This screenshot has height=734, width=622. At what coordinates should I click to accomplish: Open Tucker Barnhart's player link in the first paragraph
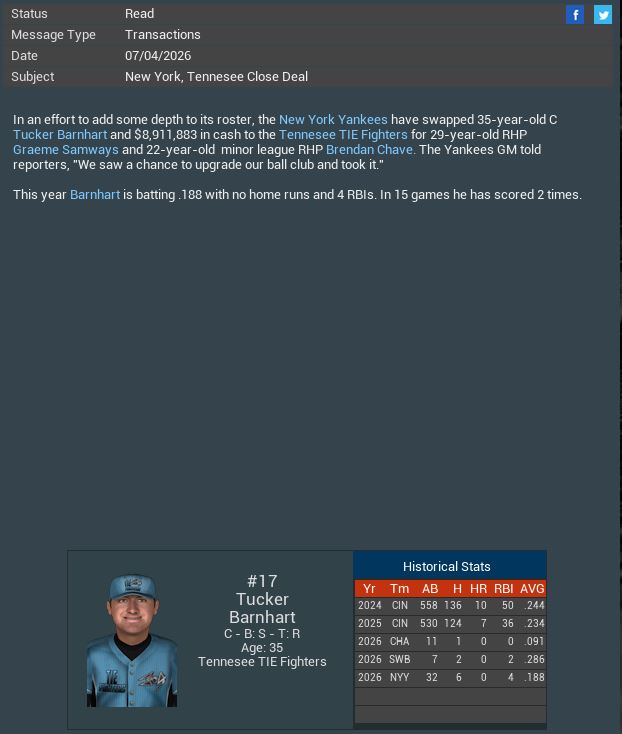point(60,135)
